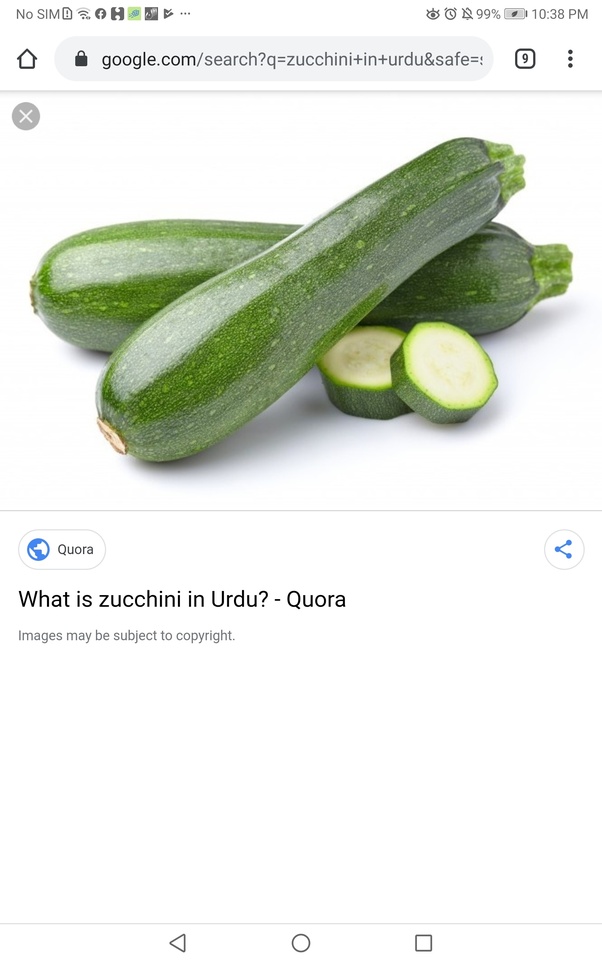Close the zucchini image preview
The image size is (602, 963).
coord(26,116)
